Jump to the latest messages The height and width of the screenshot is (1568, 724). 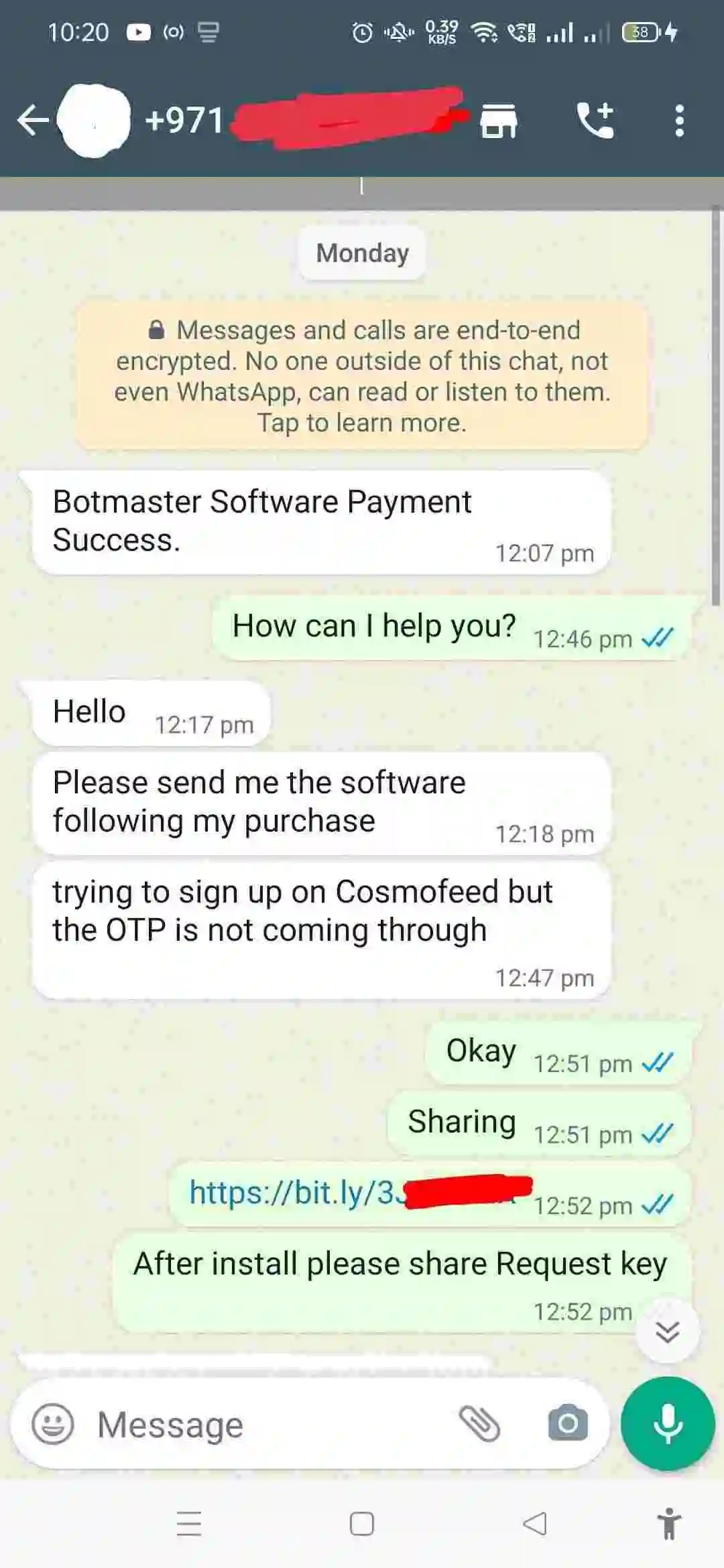[668, 1332]
